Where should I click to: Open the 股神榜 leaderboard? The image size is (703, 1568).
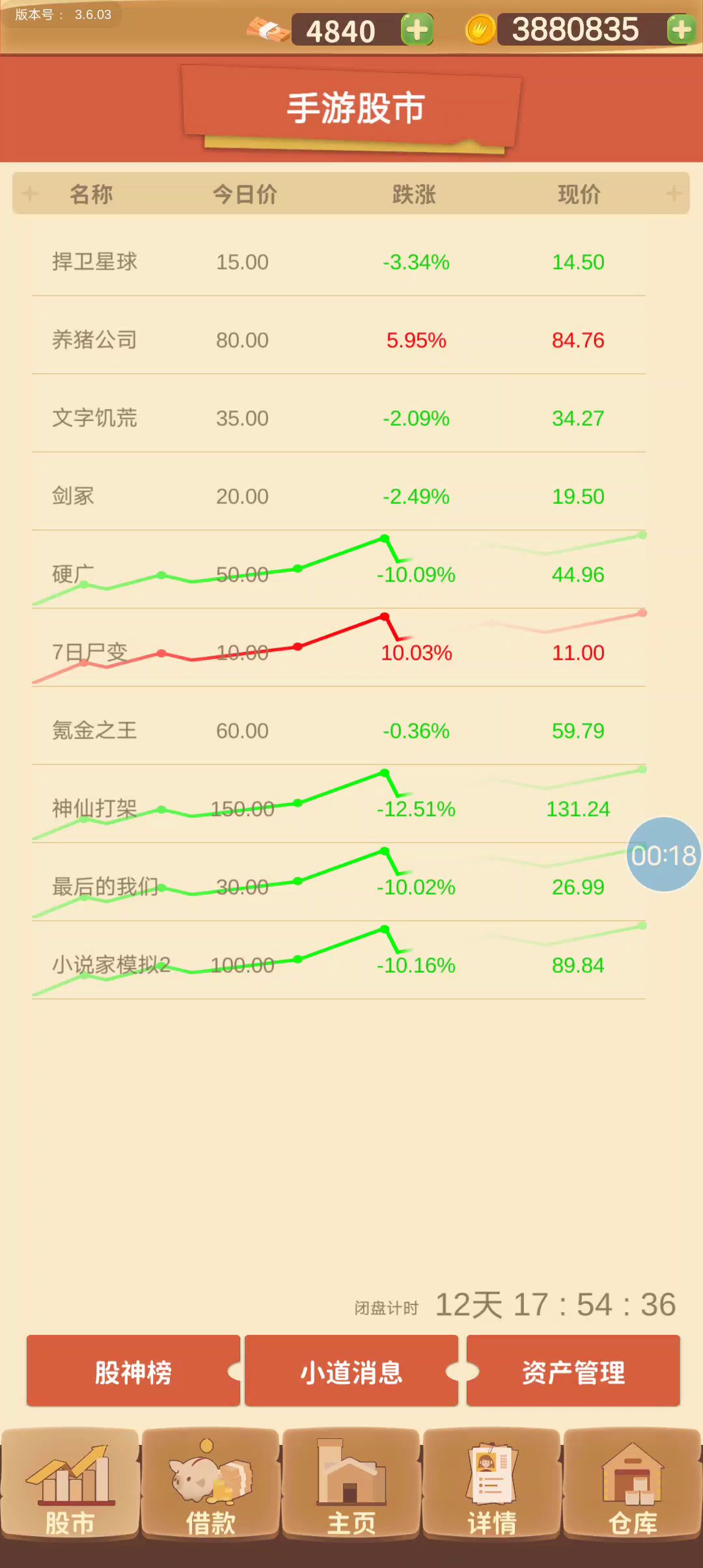(x=133, y=1371)
